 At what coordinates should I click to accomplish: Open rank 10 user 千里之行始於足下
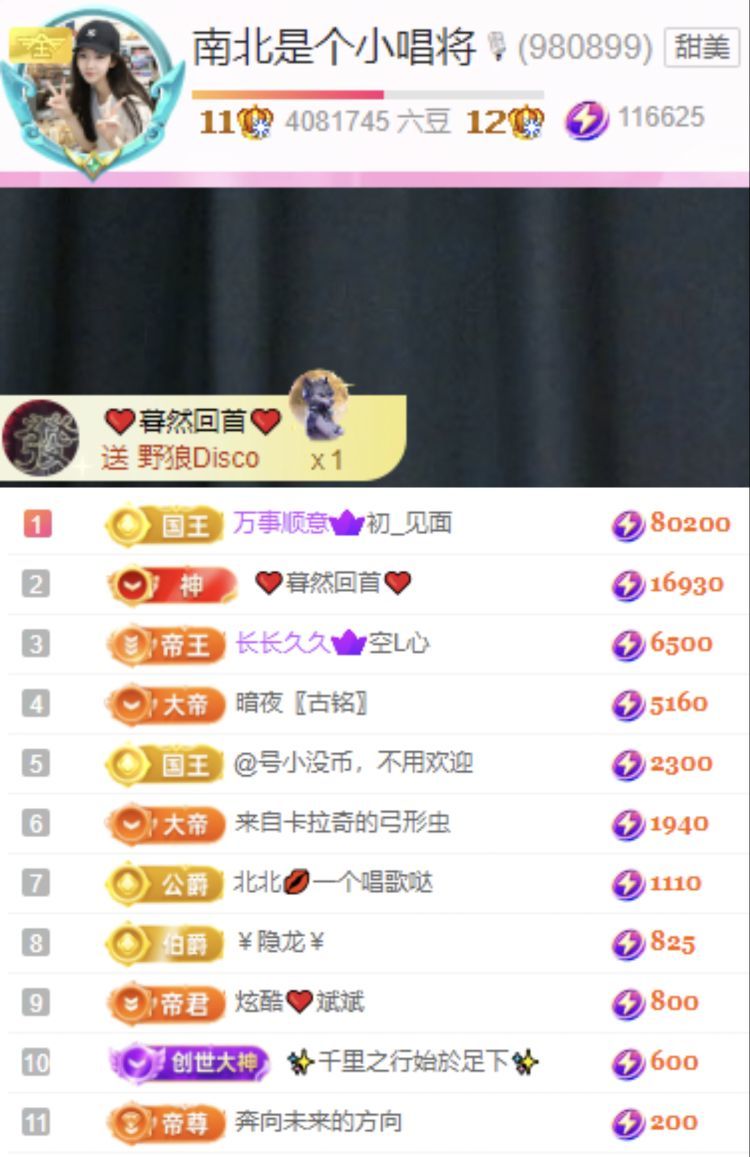coord(412,1062)
